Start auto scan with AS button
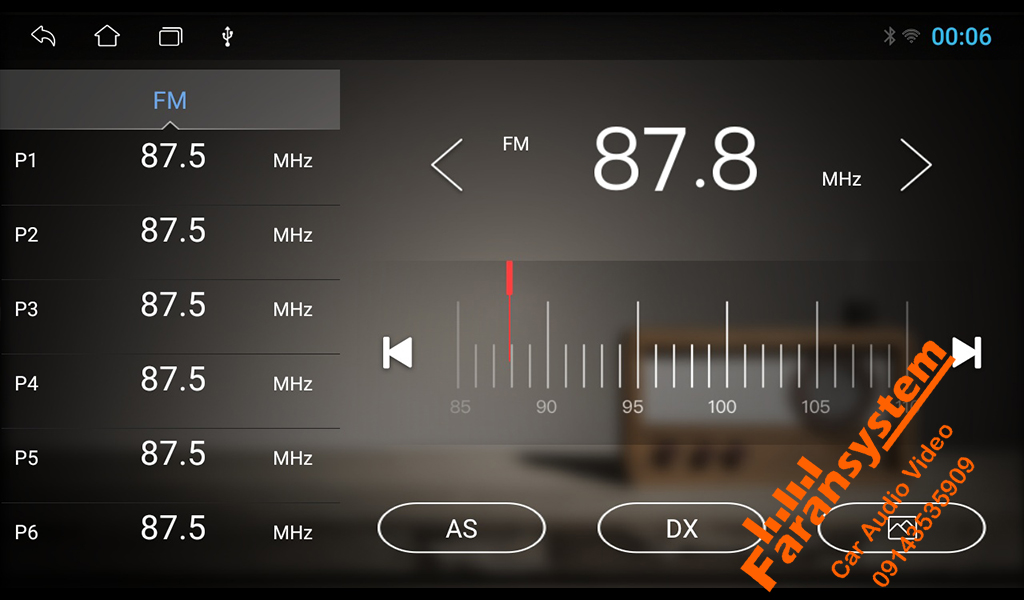This screenshot has width=1024, height=600. pos(461,528)
